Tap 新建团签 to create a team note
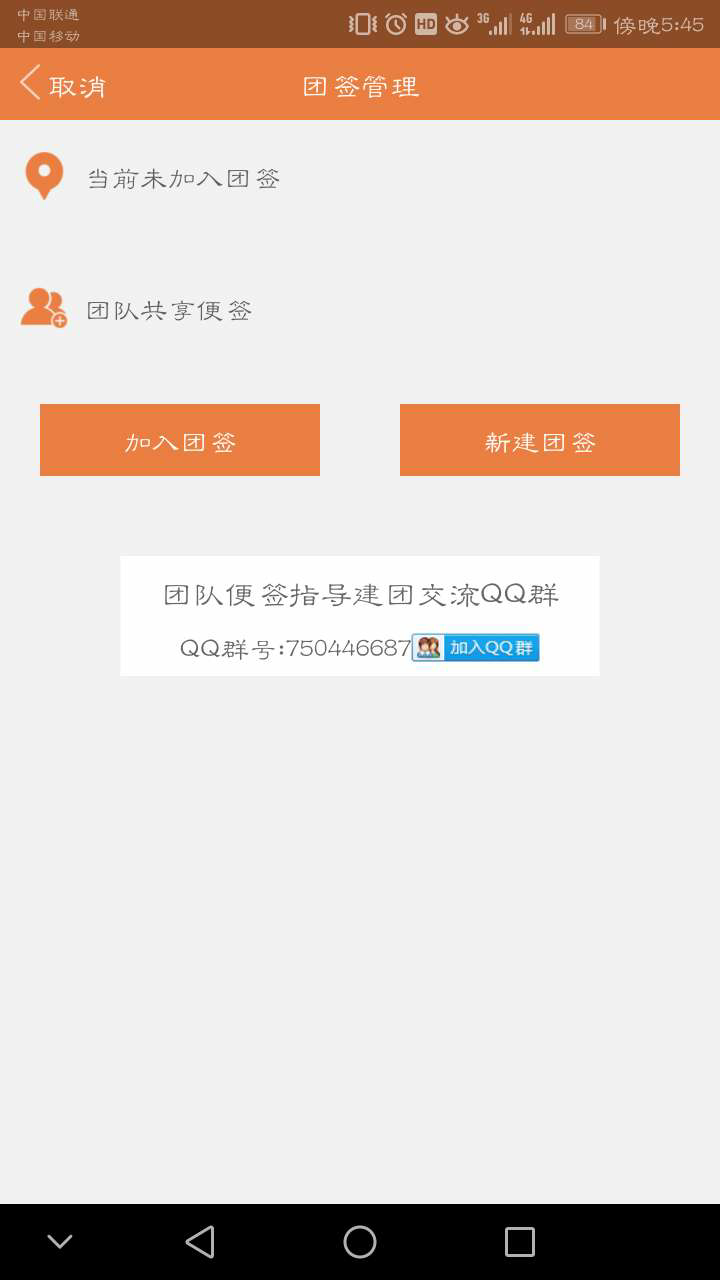This screenshot has height=1280, width=720. [540, 440]
